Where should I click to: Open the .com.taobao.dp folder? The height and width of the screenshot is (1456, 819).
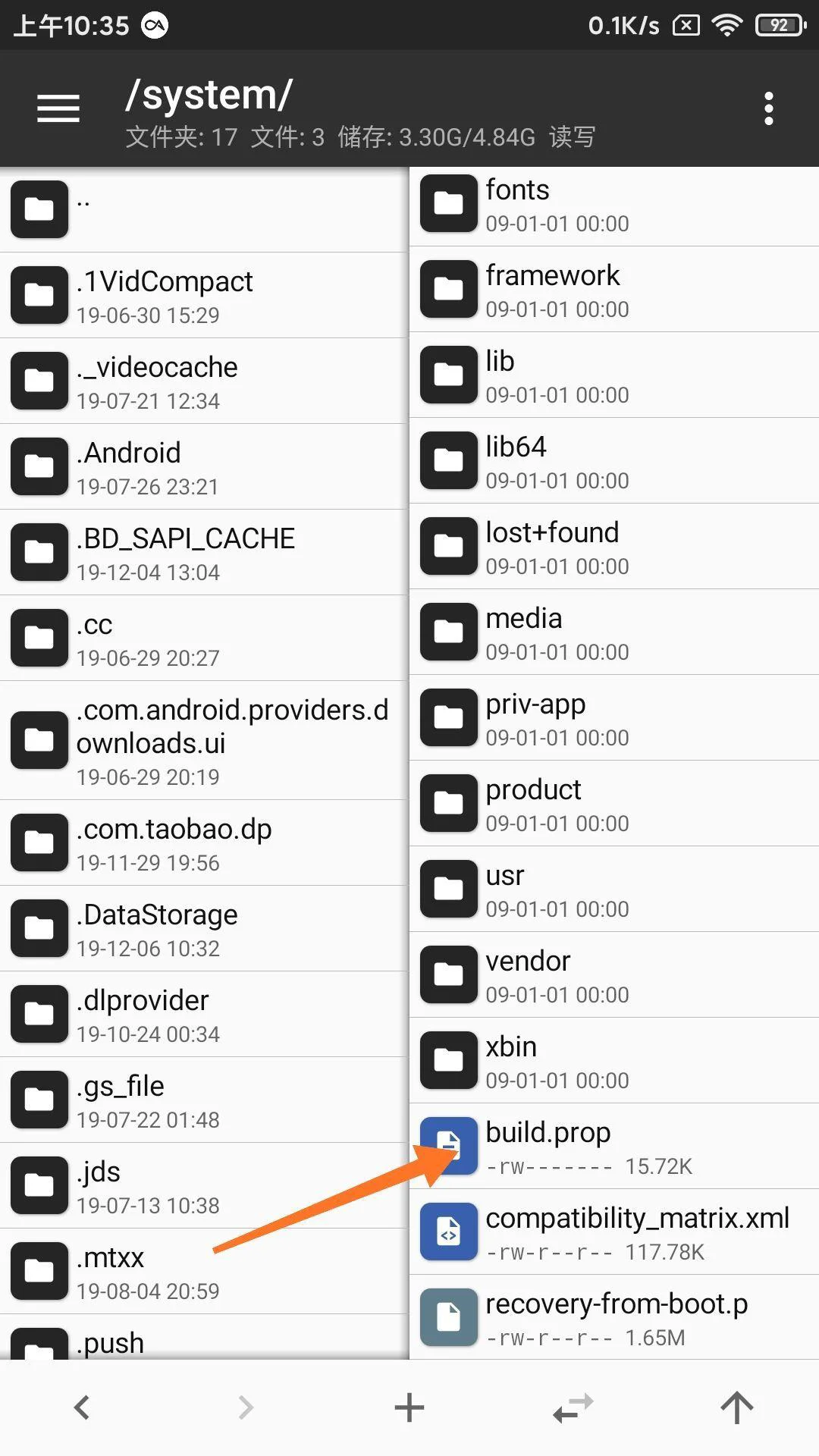(204, 843)
